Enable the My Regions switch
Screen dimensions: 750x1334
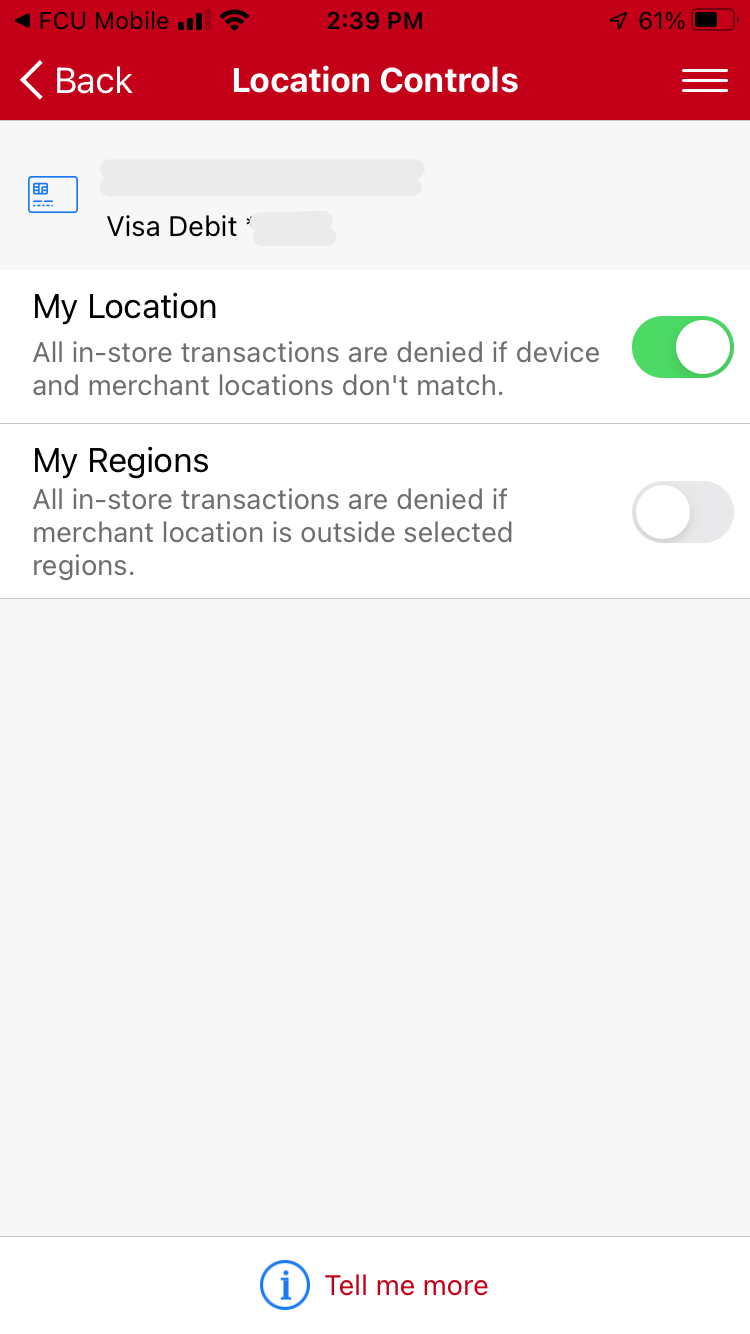(x=682, y=512)
